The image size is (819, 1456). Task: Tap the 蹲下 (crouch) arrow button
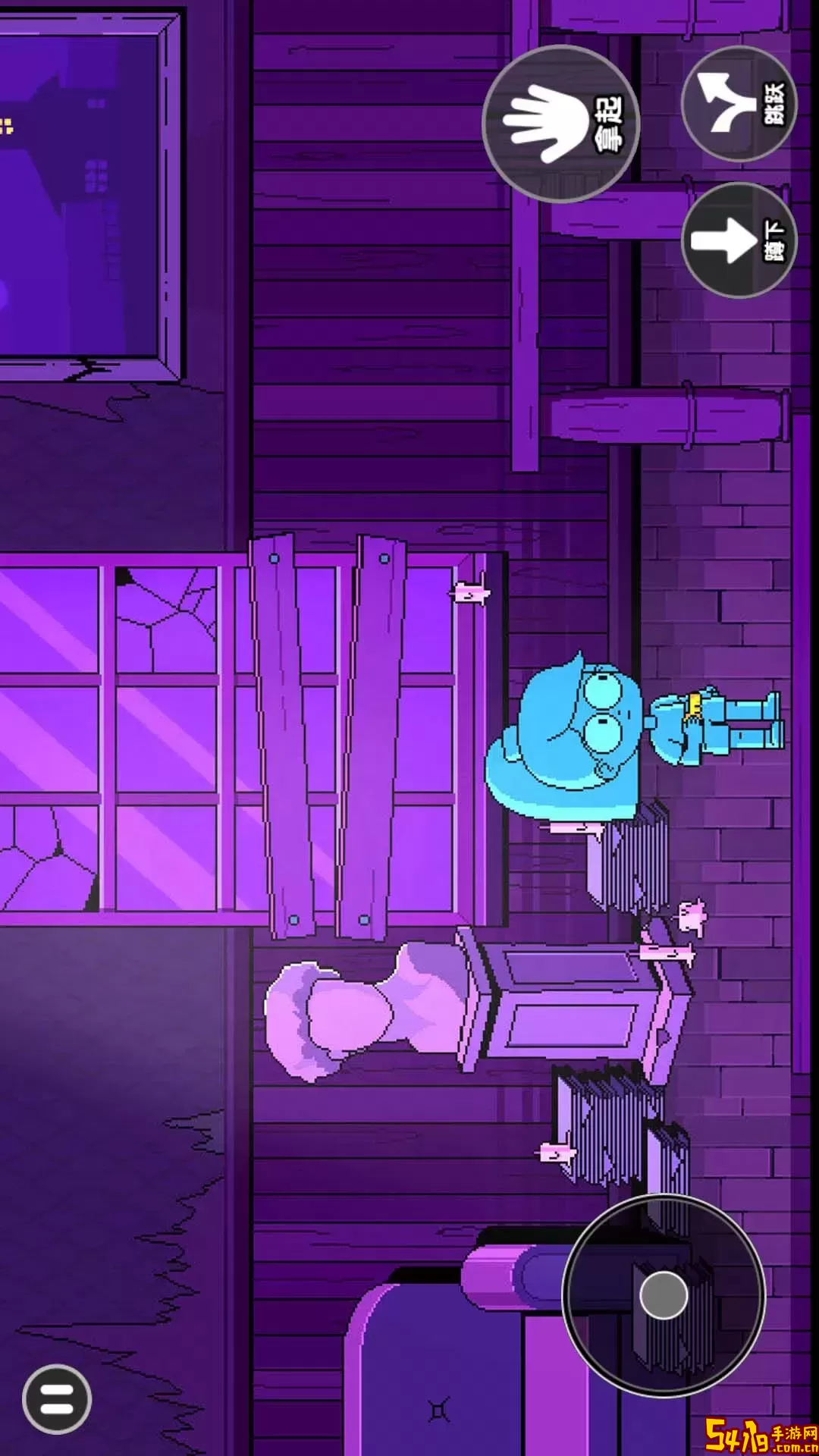tap(739, 240)
